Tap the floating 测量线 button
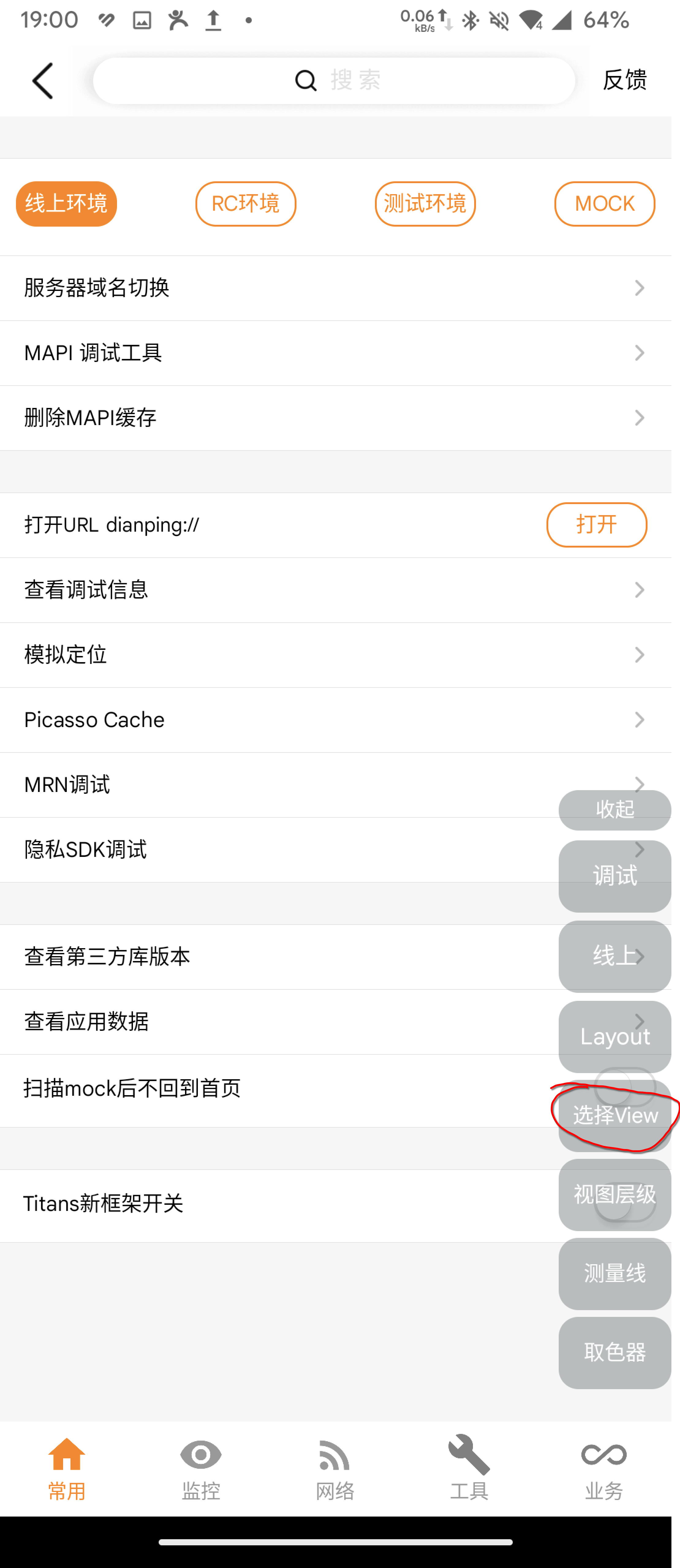 (614, 1273)
